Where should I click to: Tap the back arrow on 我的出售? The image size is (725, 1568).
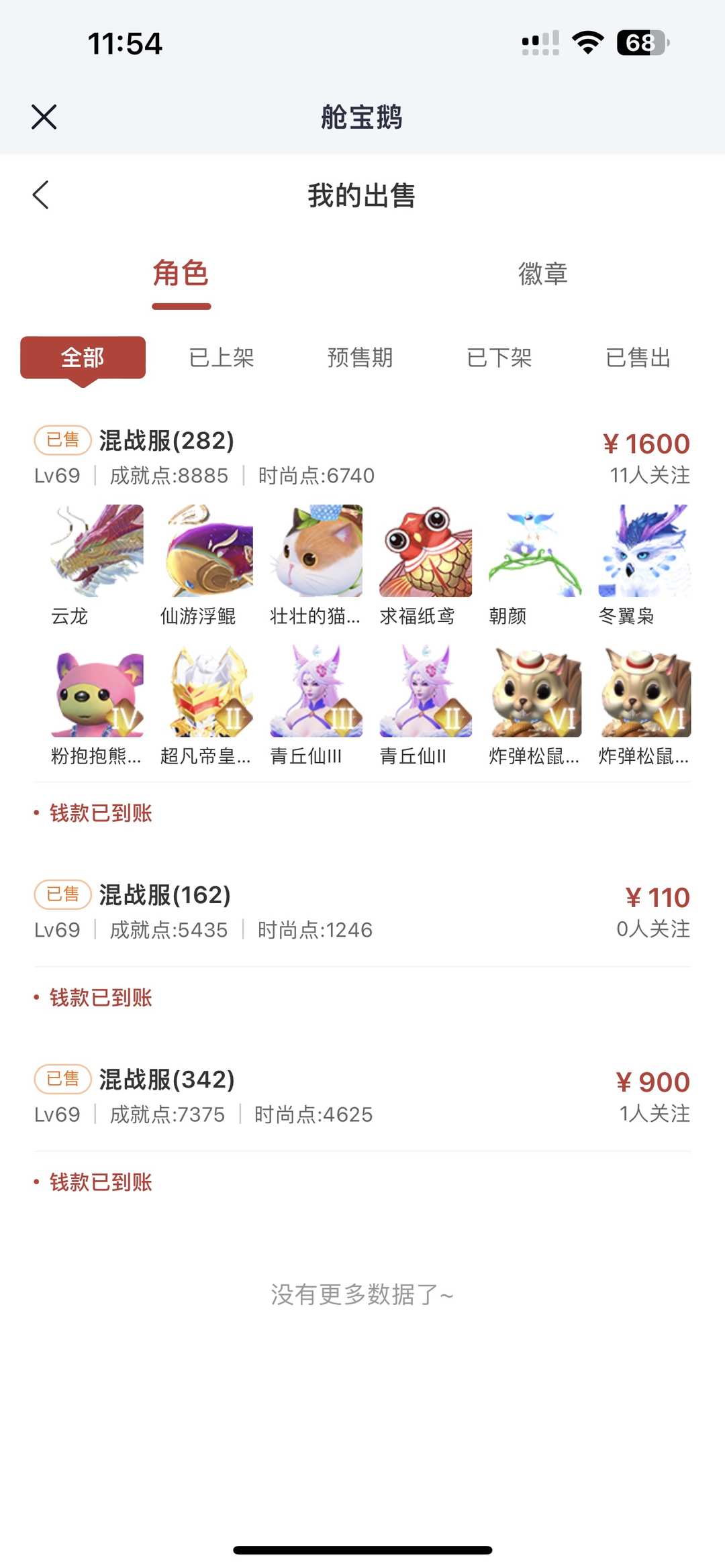tap(42, 195)
